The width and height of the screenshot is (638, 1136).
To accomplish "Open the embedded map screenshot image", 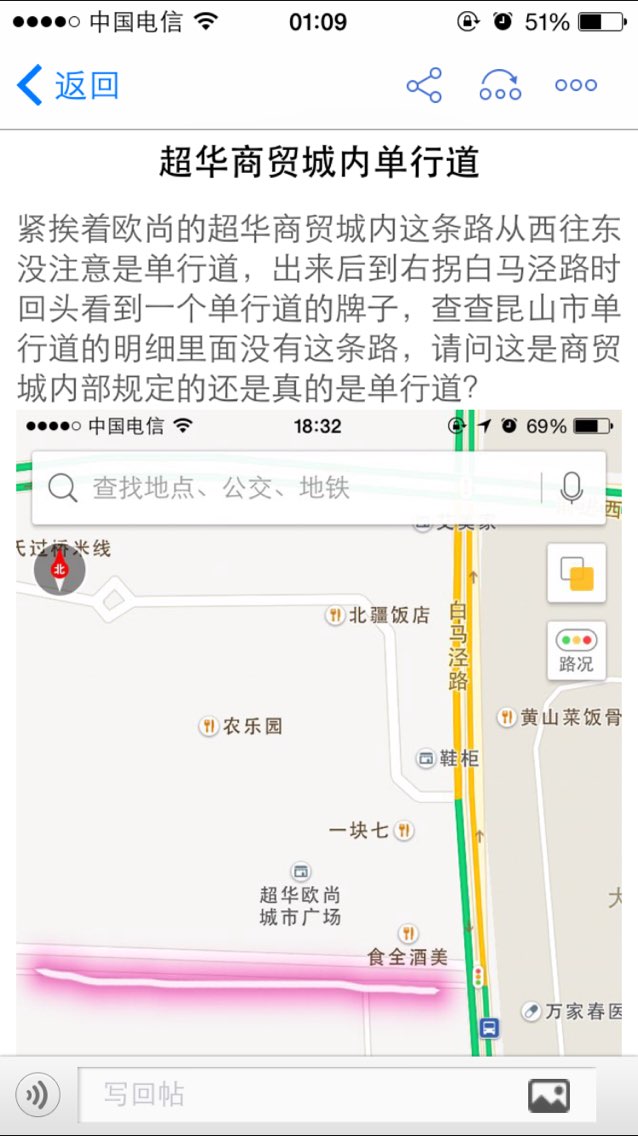I will (x=319, y=732).
